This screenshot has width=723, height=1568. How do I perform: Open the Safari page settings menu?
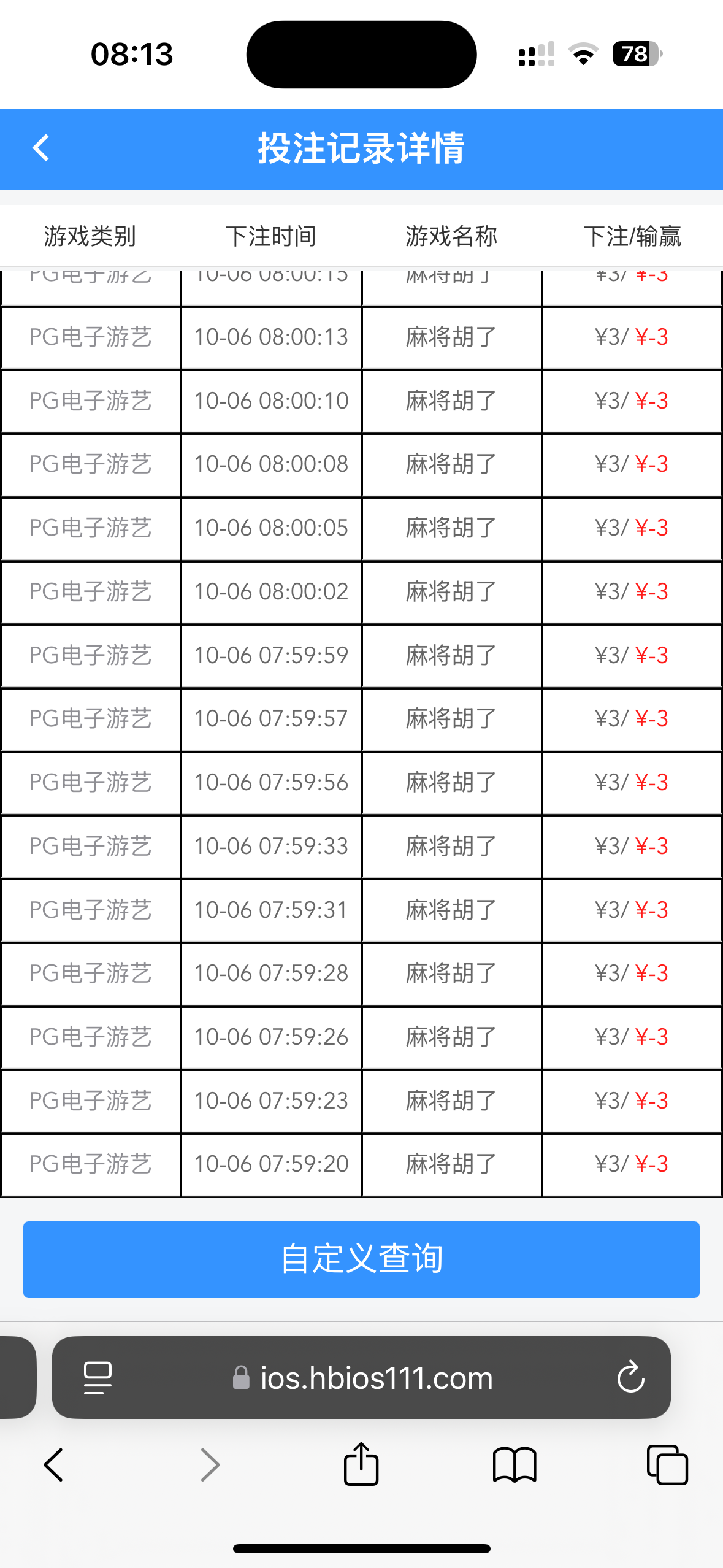tap(98, 1378)
